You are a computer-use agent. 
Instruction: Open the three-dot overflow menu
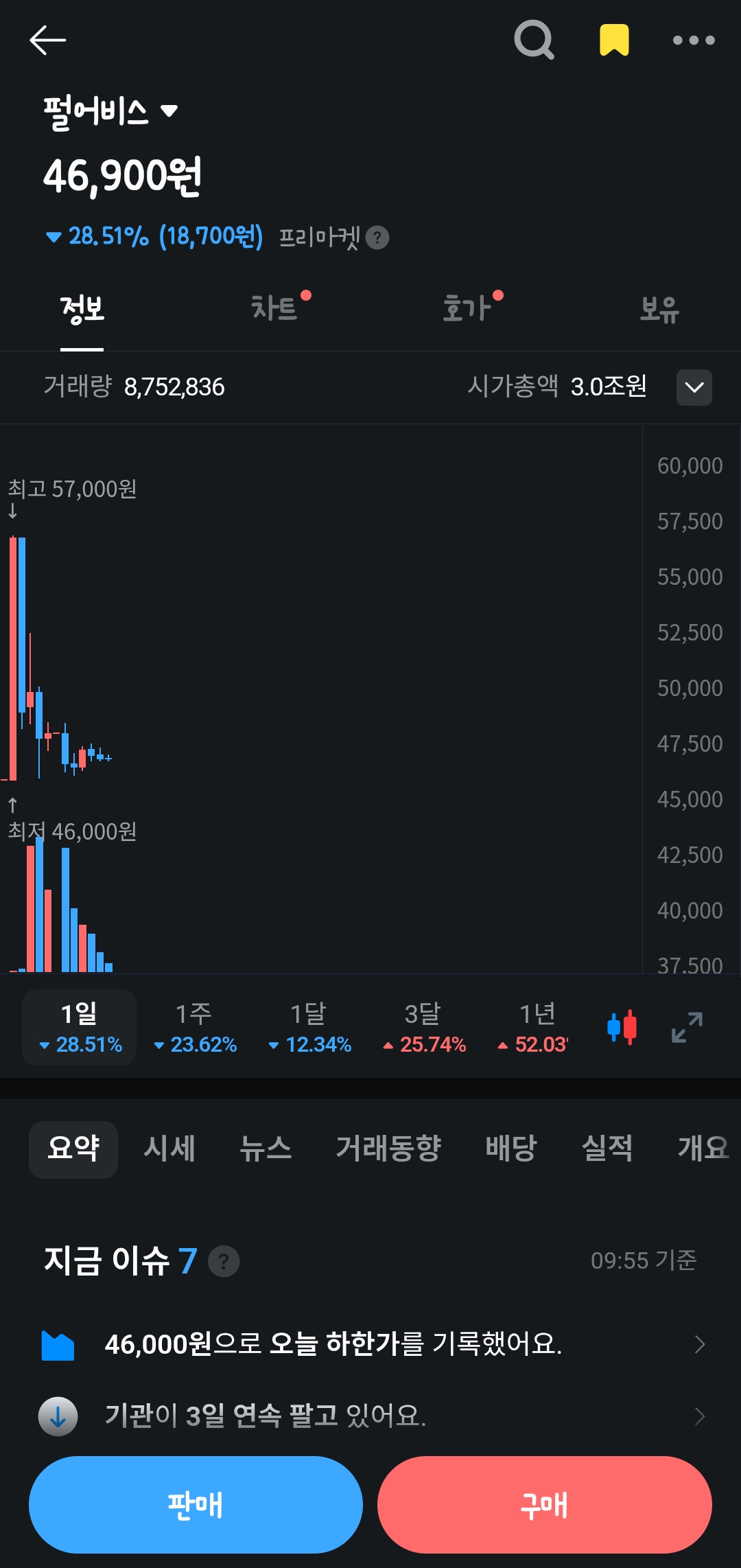(694, 41)
